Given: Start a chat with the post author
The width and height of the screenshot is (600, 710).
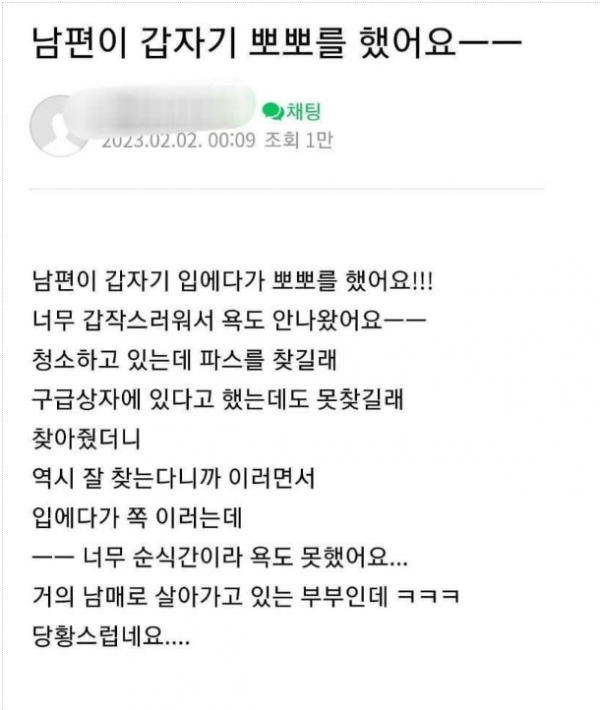Looking at the screenshot, I should [x=291, y=111].
